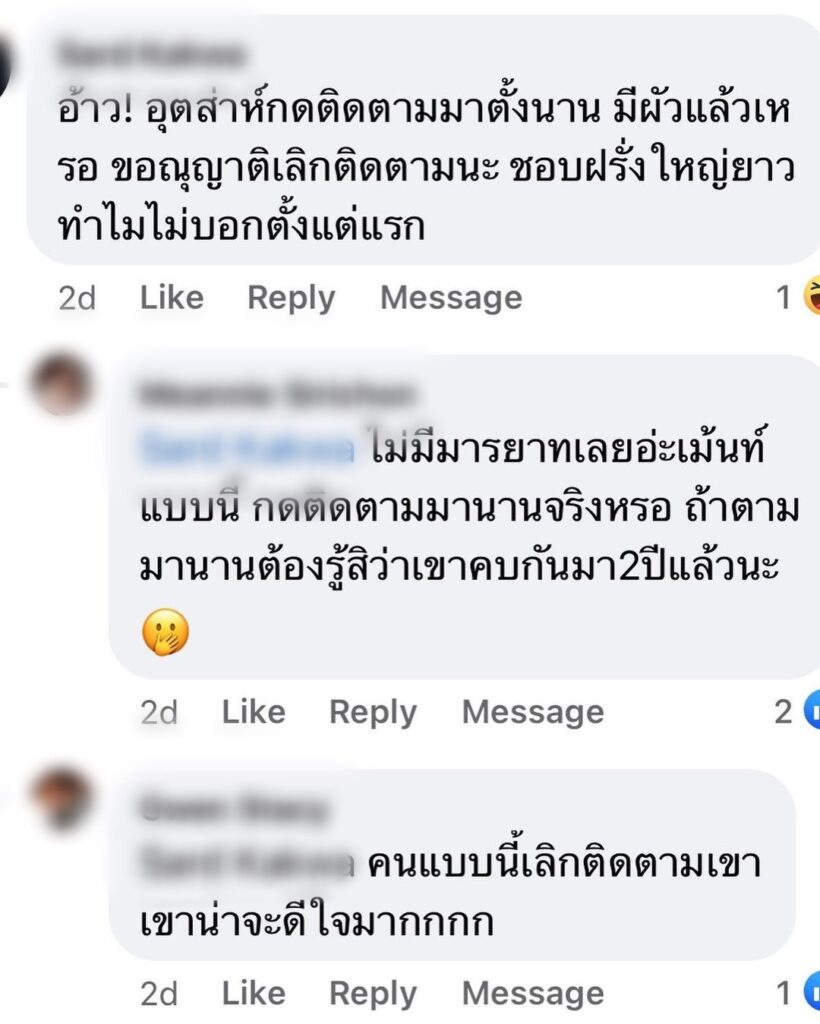The width and height of the screenshot is (820, 1024).
Task: Open profile picture beside คนแบบนี้เลิกติดตามเขา comment
Action: [x=60, y=797]
